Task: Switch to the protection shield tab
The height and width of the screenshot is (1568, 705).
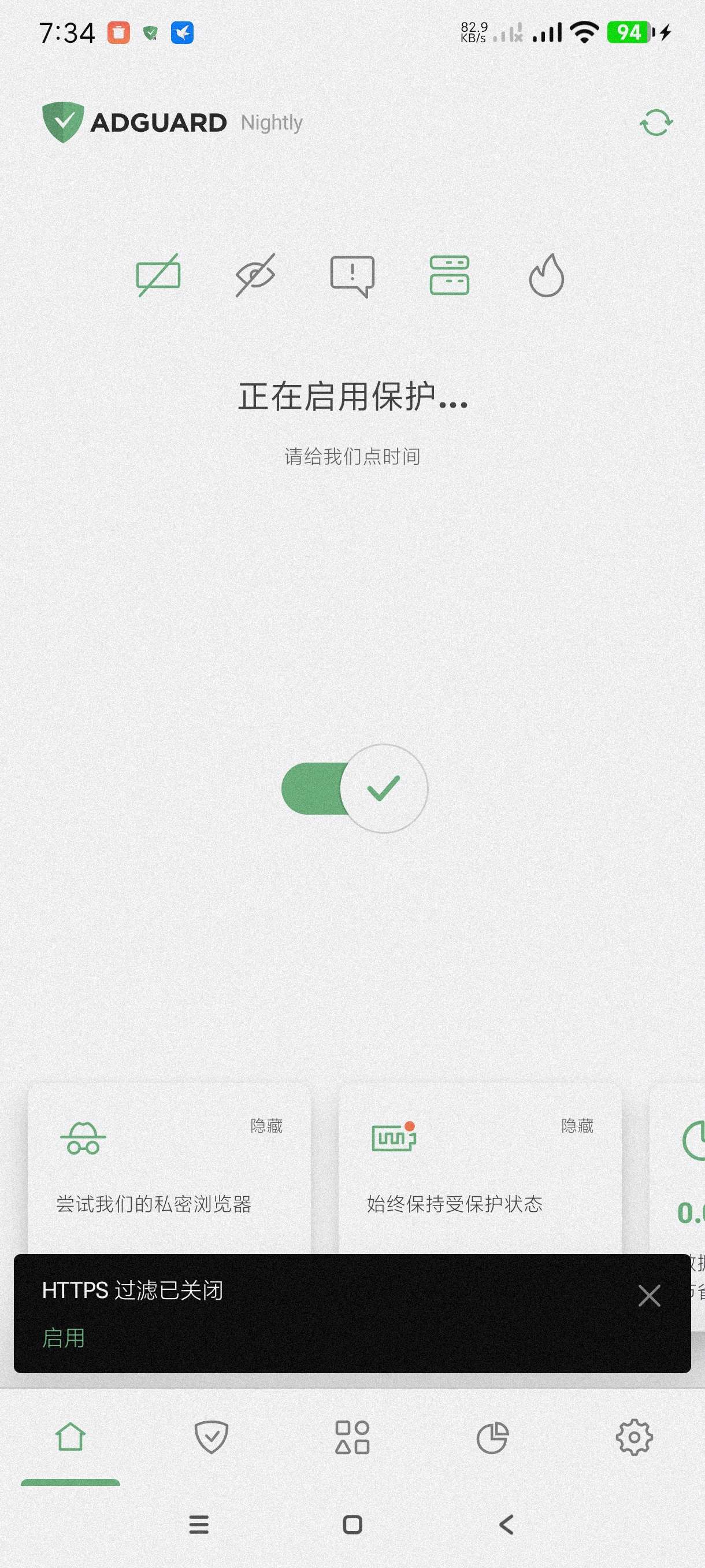Action: point(211,1437)
